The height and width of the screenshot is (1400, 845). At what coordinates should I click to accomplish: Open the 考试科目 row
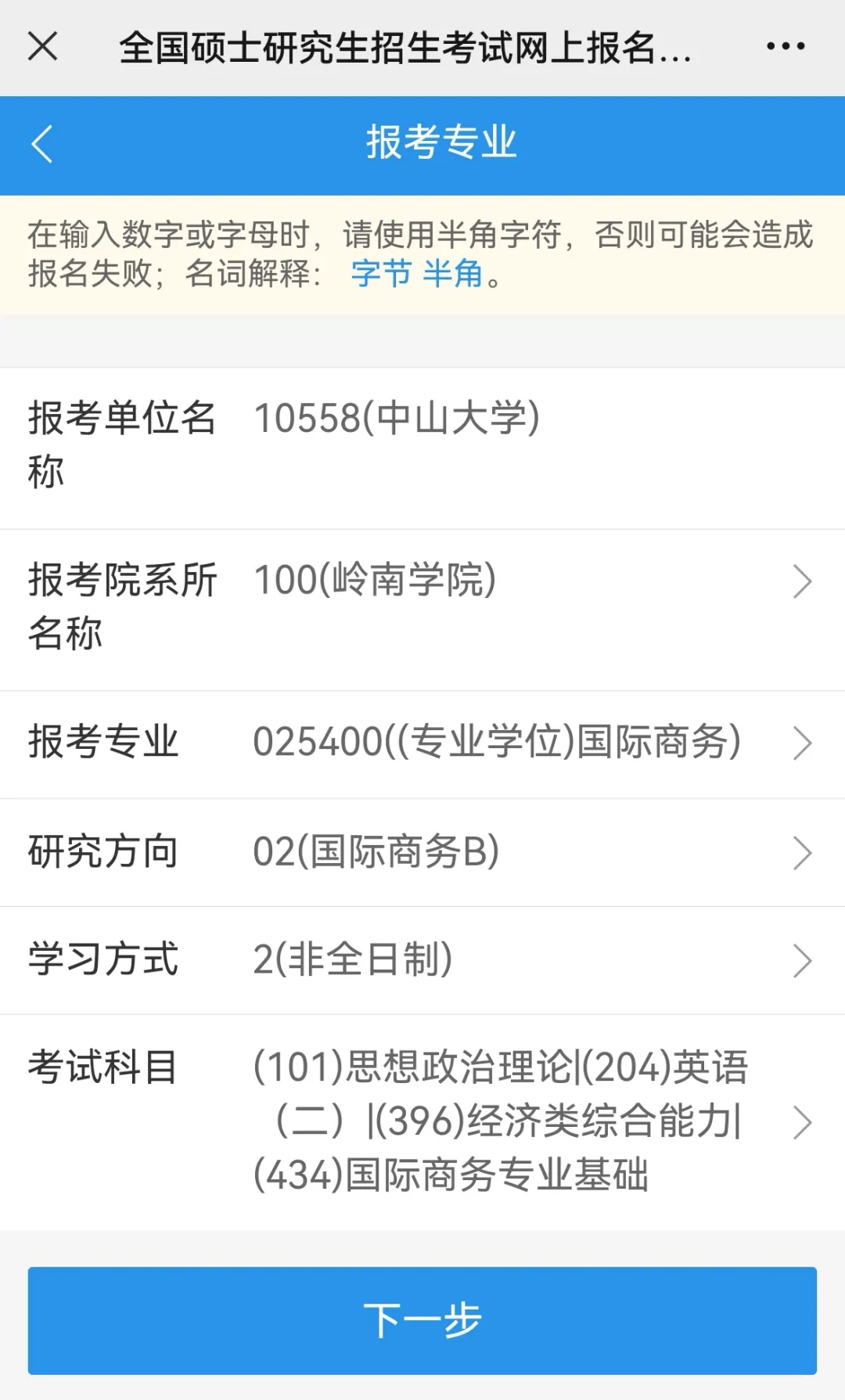click(x=422, y=1121)
